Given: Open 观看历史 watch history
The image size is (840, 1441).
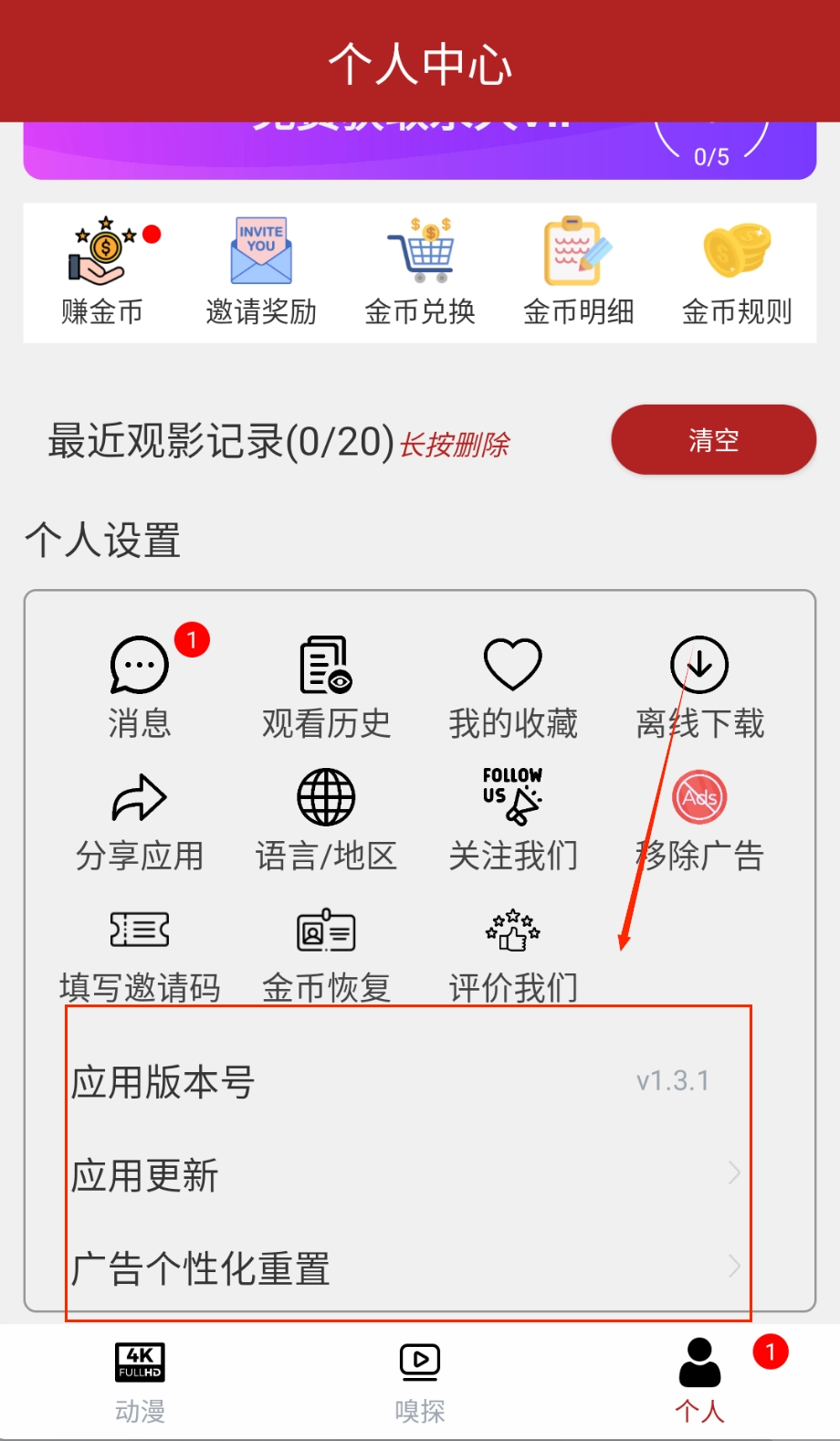Looking at the screenshot, I should pyautogui.click(x=326, y=687).
